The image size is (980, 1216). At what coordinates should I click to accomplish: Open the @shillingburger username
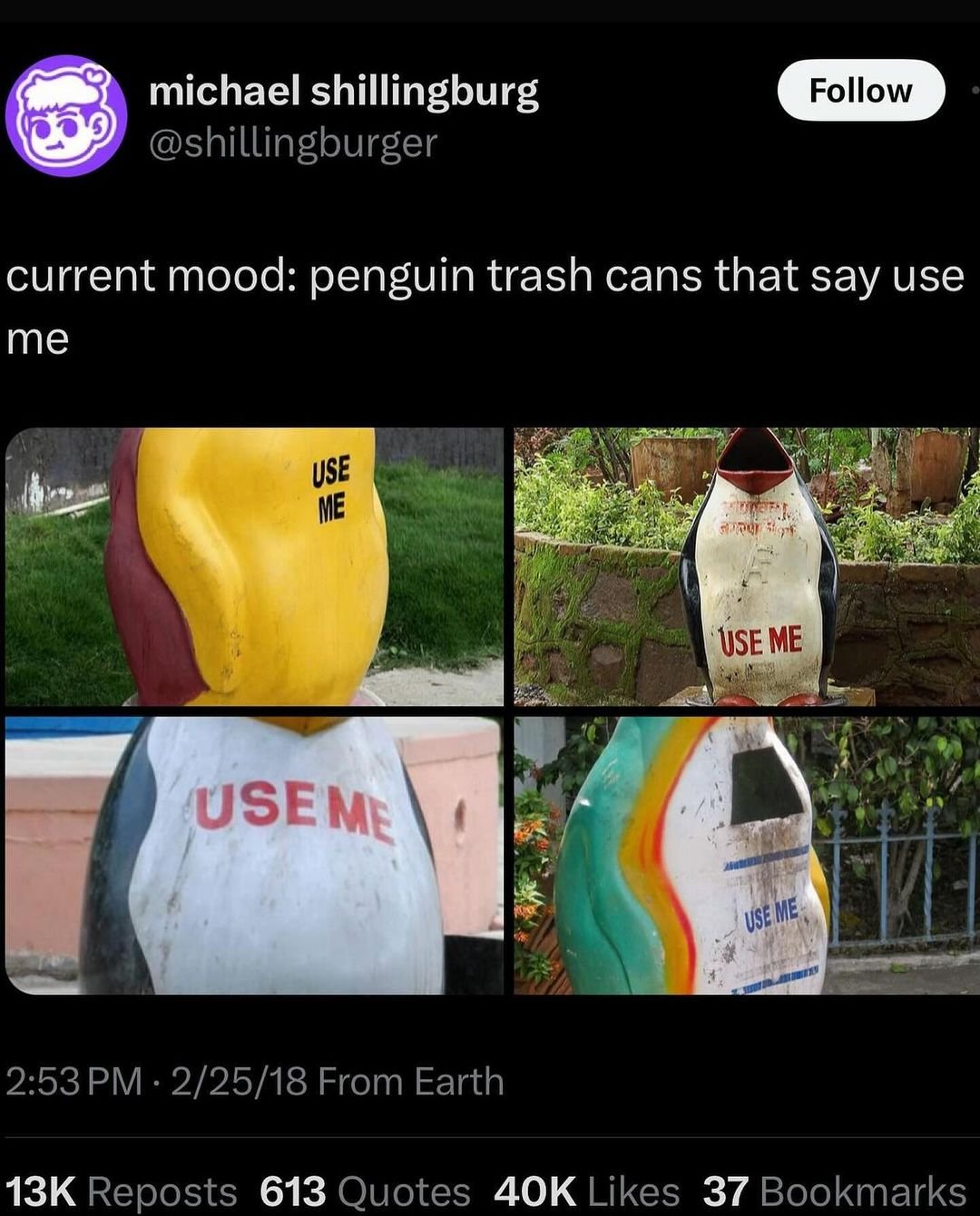[x=293, y=143]
